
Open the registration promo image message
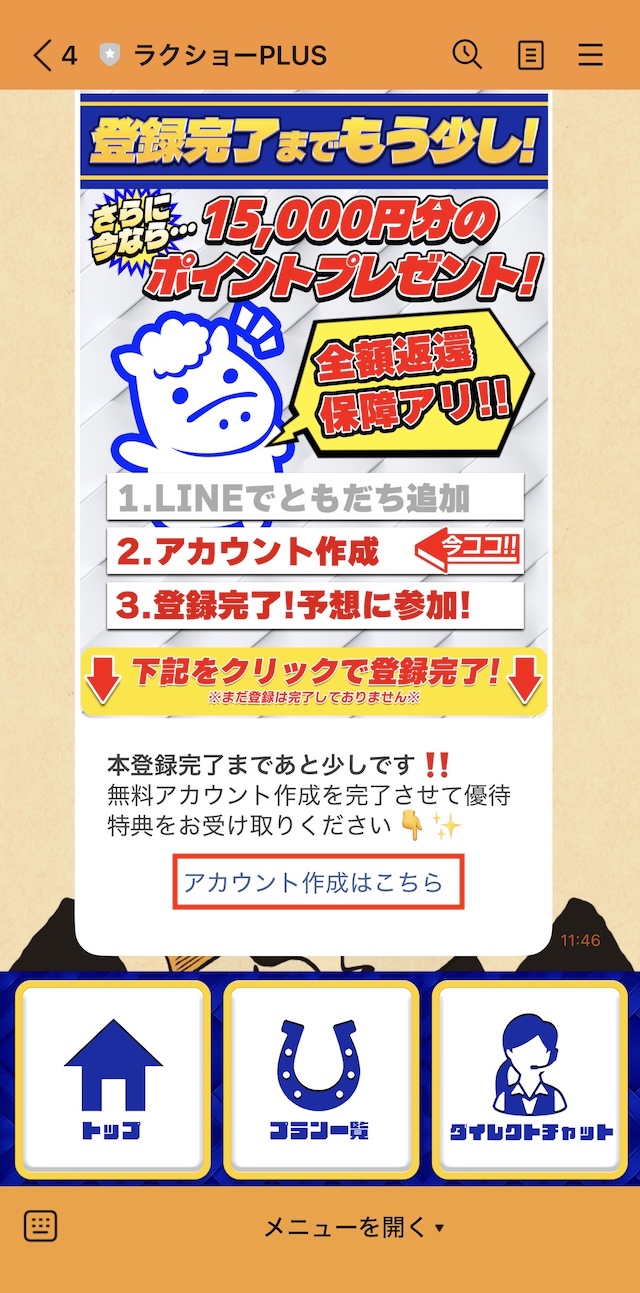click(314, 400)
